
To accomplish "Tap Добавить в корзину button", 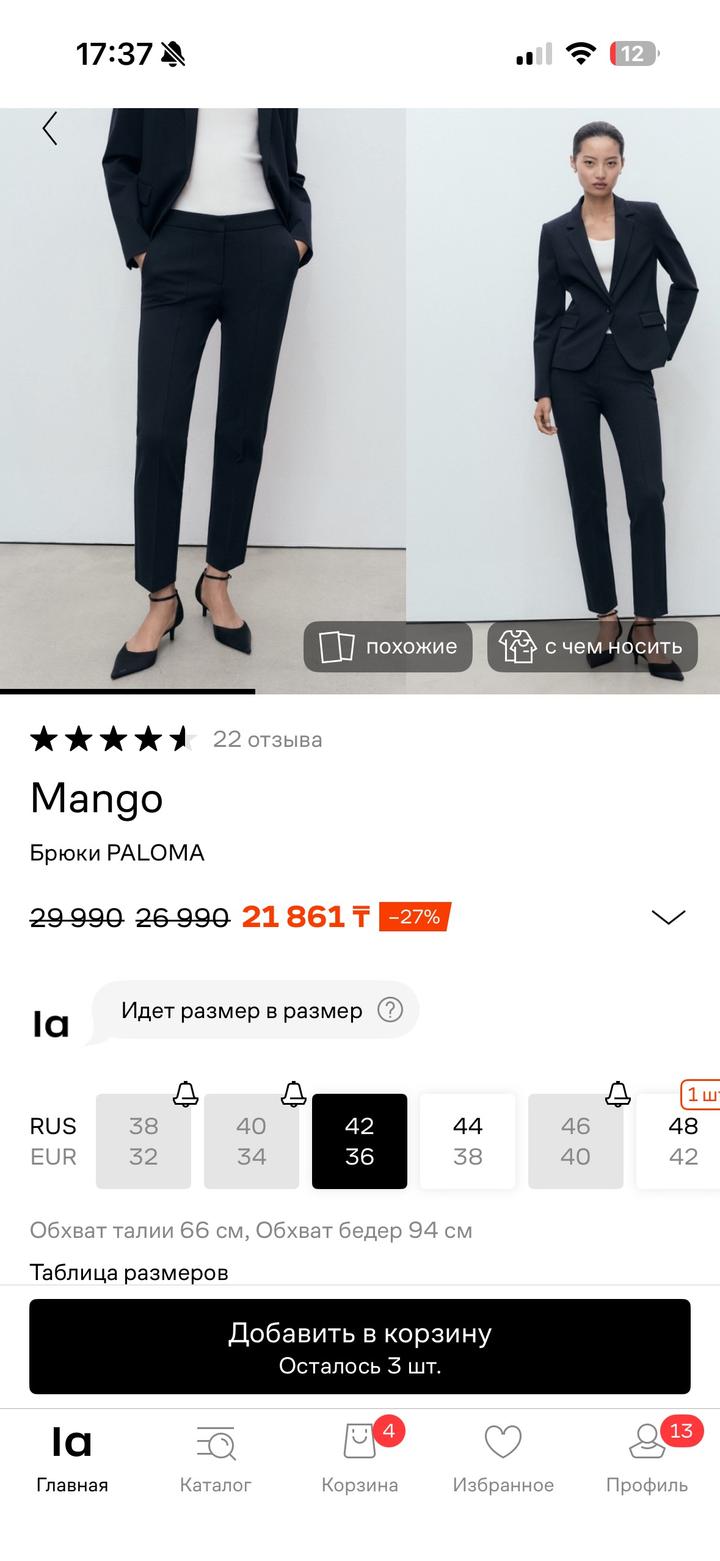I will click(x=360, y=1346).
